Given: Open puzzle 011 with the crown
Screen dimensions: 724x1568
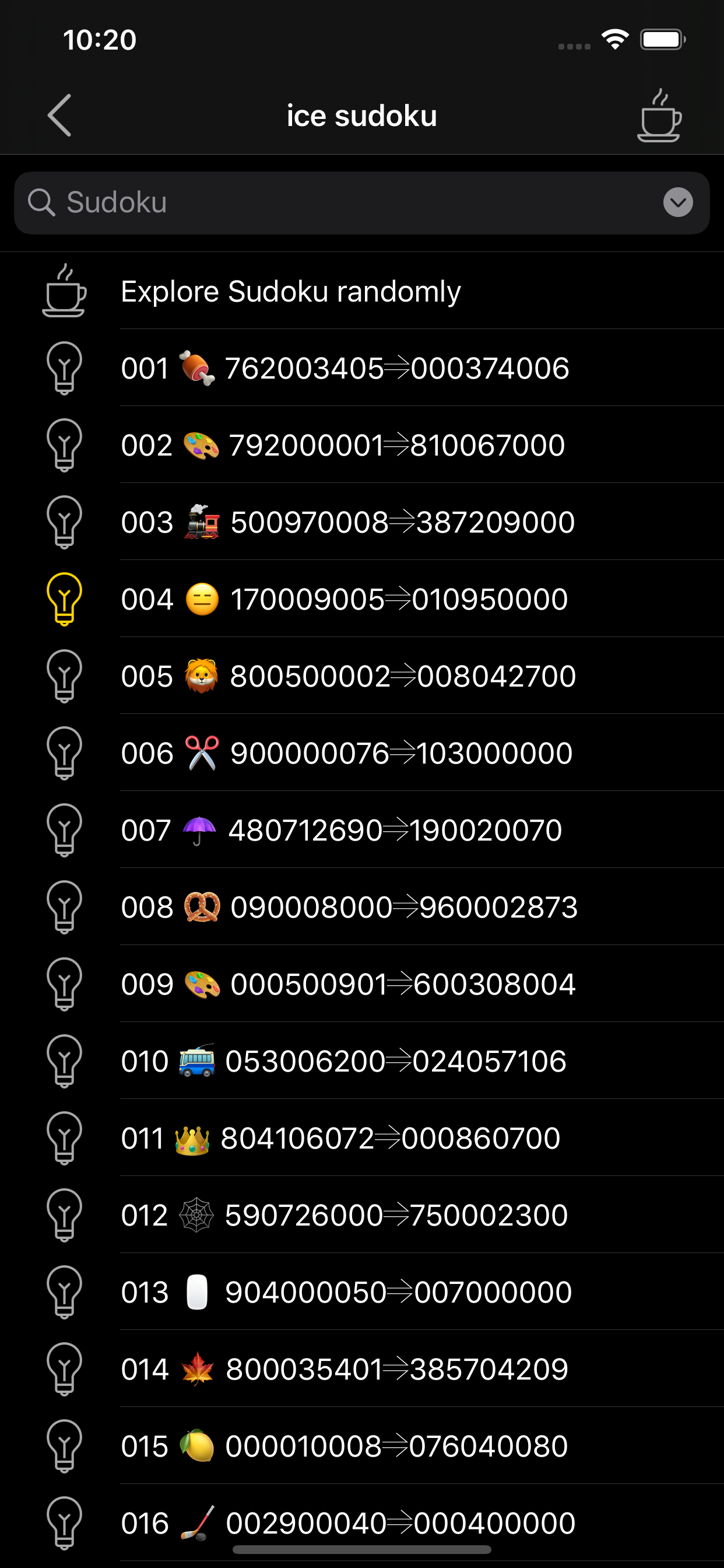Looking at the screenshot, I should click(x=362, y=1138).
